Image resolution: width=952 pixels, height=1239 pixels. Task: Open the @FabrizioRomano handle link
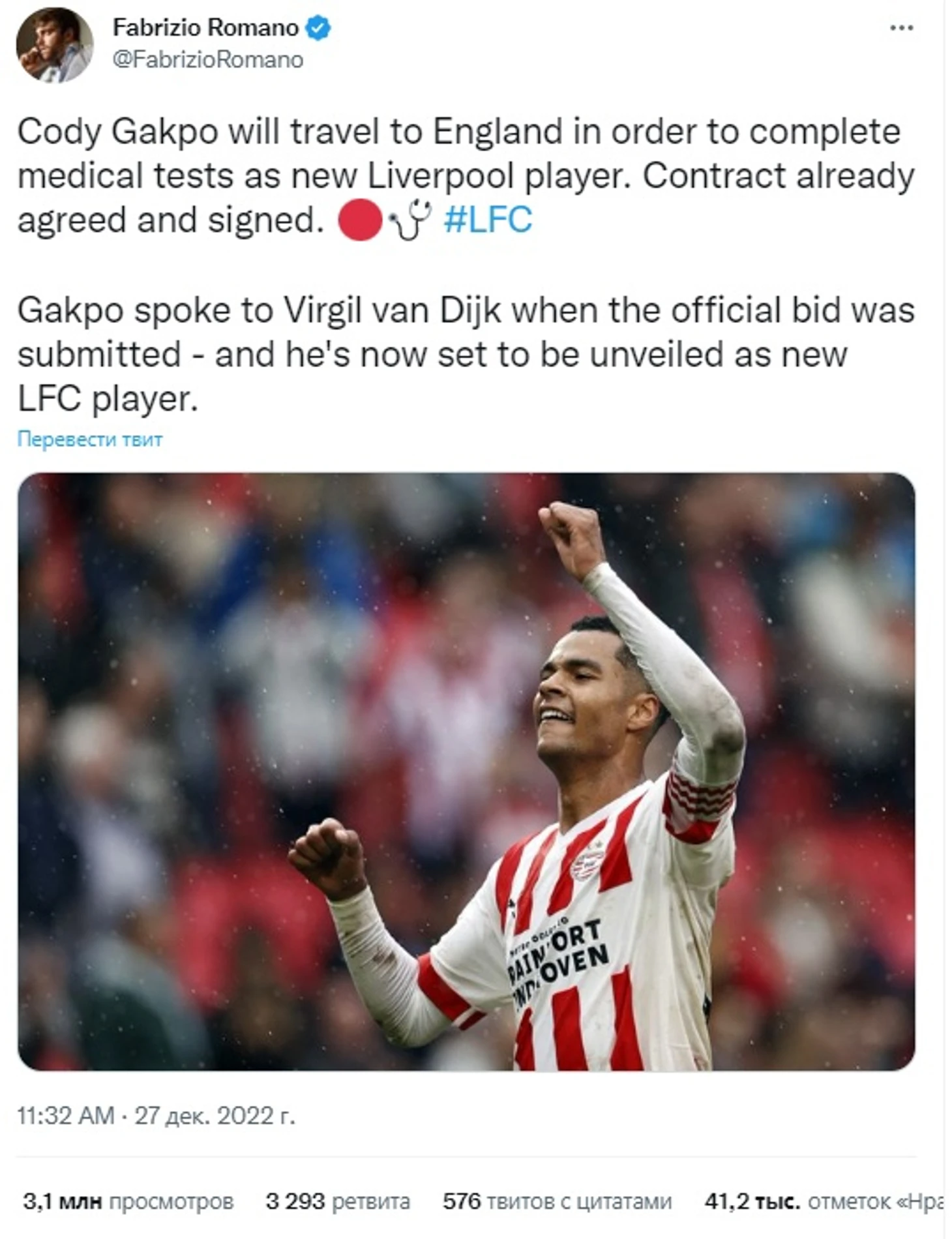click(207, 60)
